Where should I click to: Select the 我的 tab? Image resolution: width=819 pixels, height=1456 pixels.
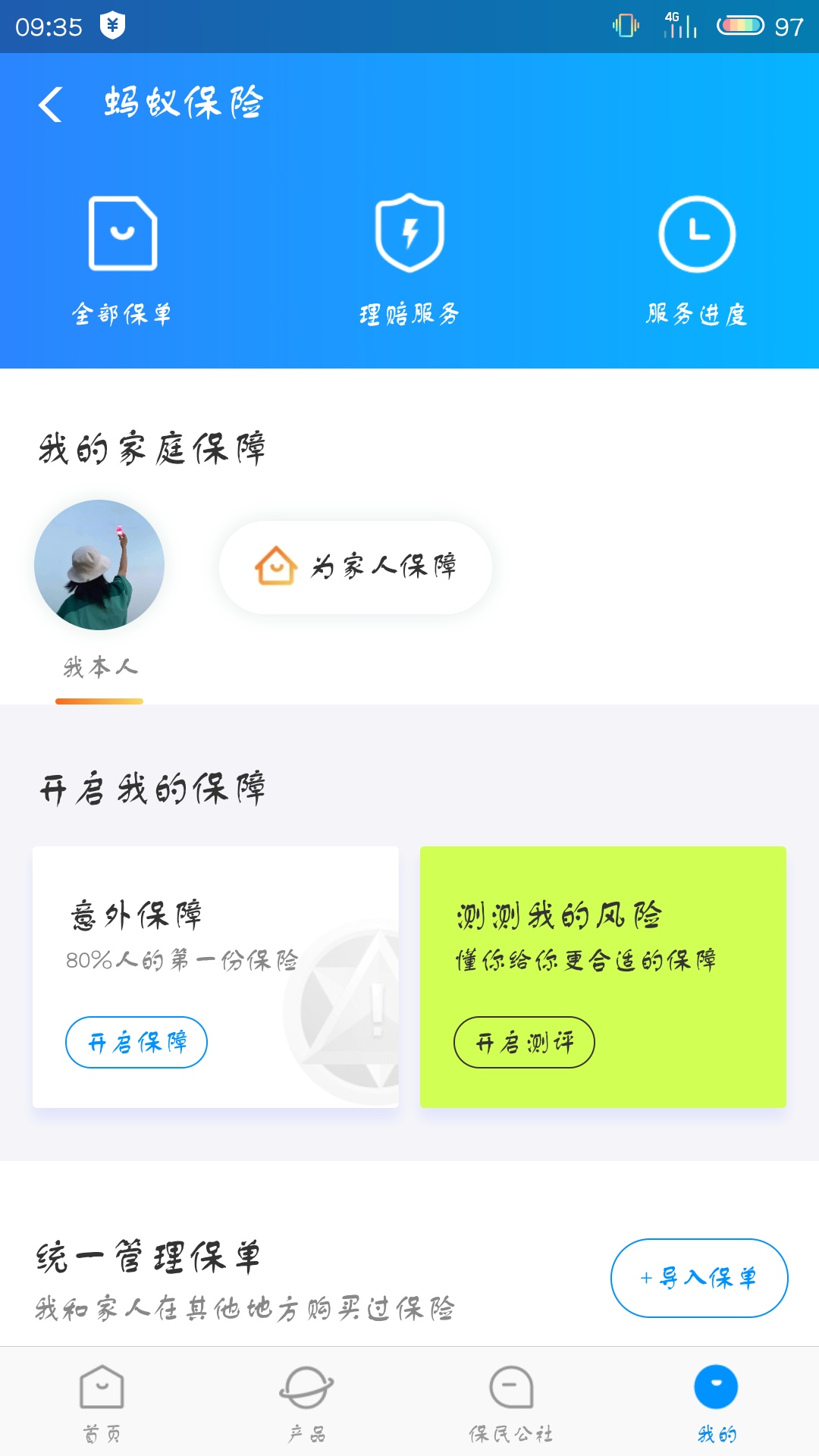click(716, 1402)
